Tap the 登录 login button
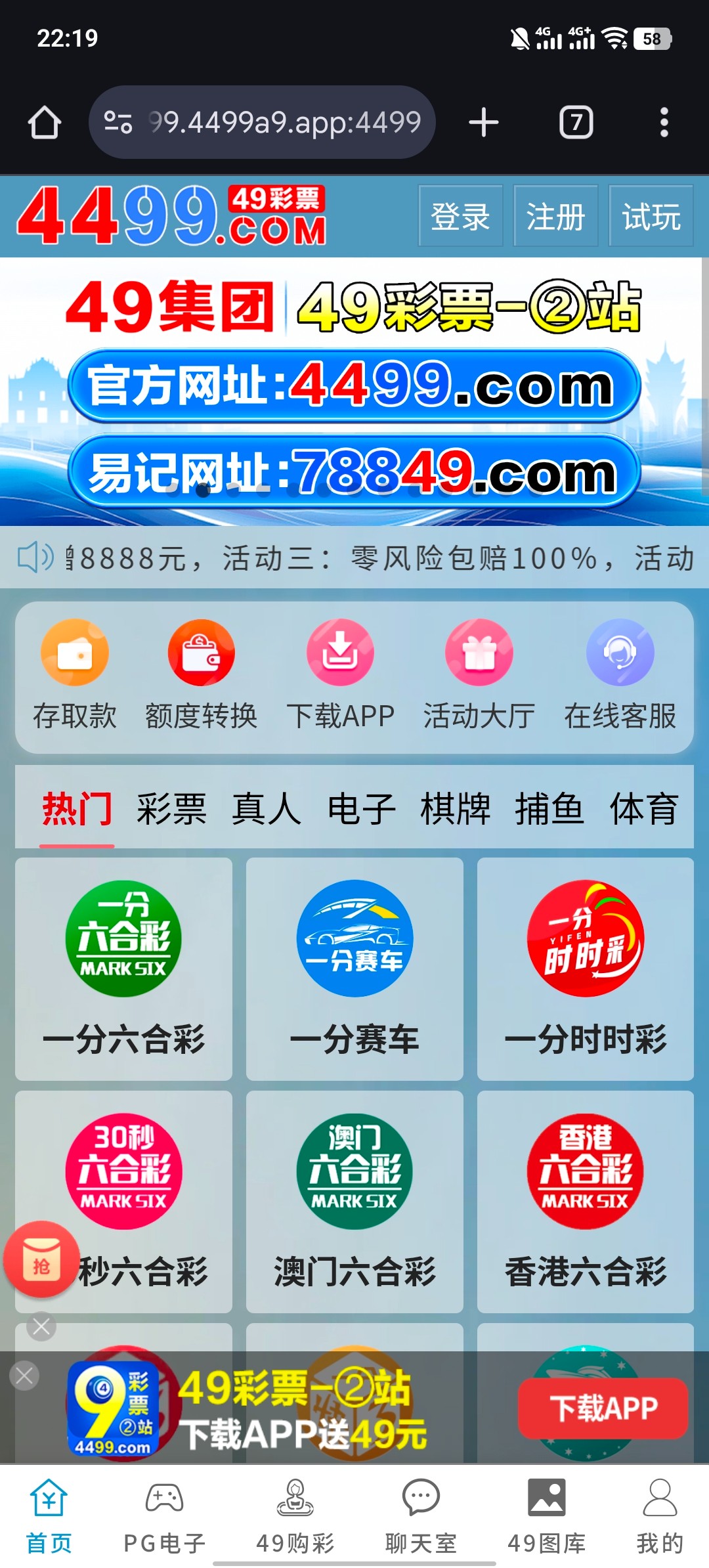Viewport: 709px width, 1568px height. click(460, 216)
